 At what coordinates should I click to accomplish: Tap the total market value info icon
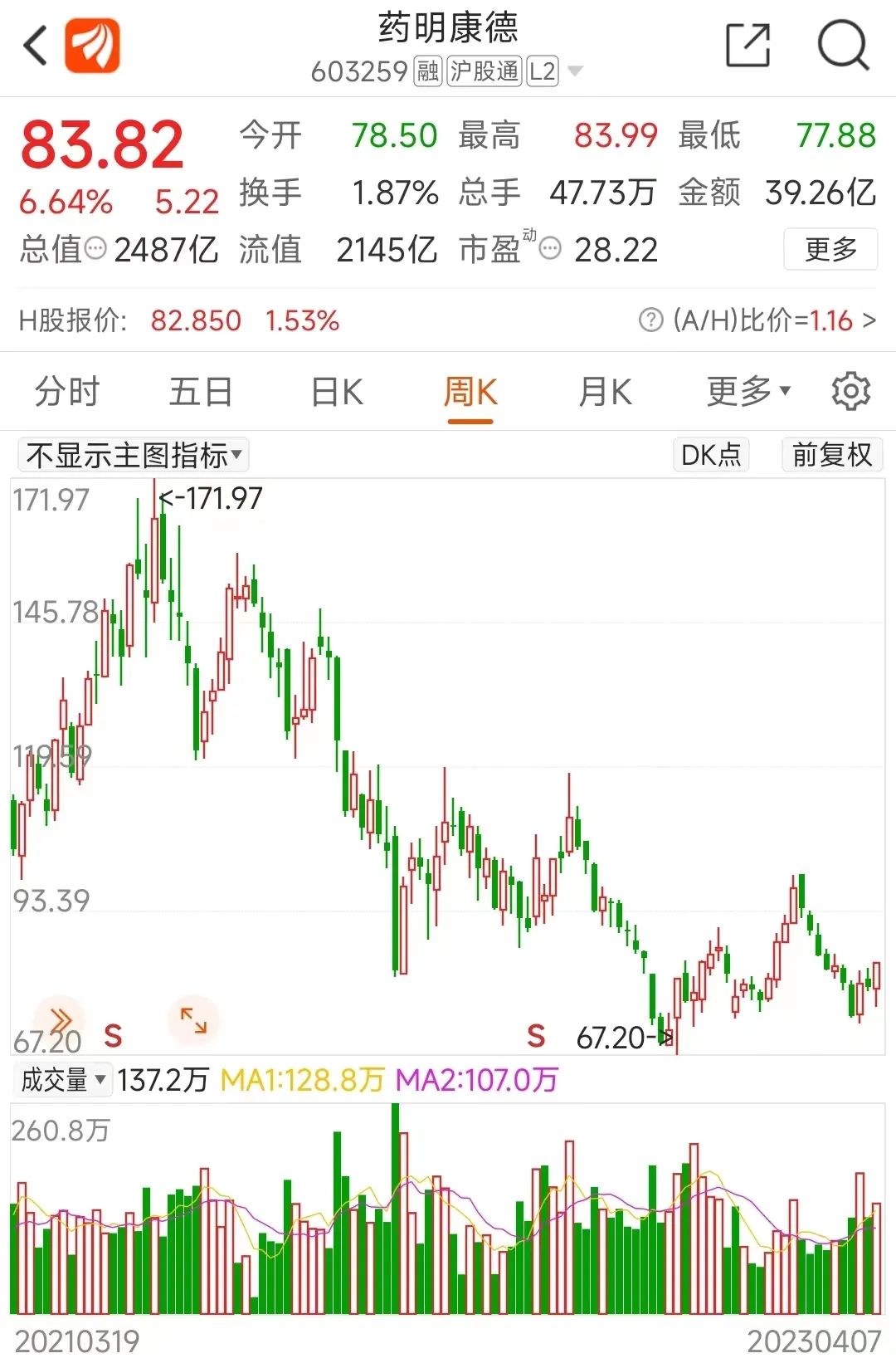pyautogui.click(x=96, y=248)
